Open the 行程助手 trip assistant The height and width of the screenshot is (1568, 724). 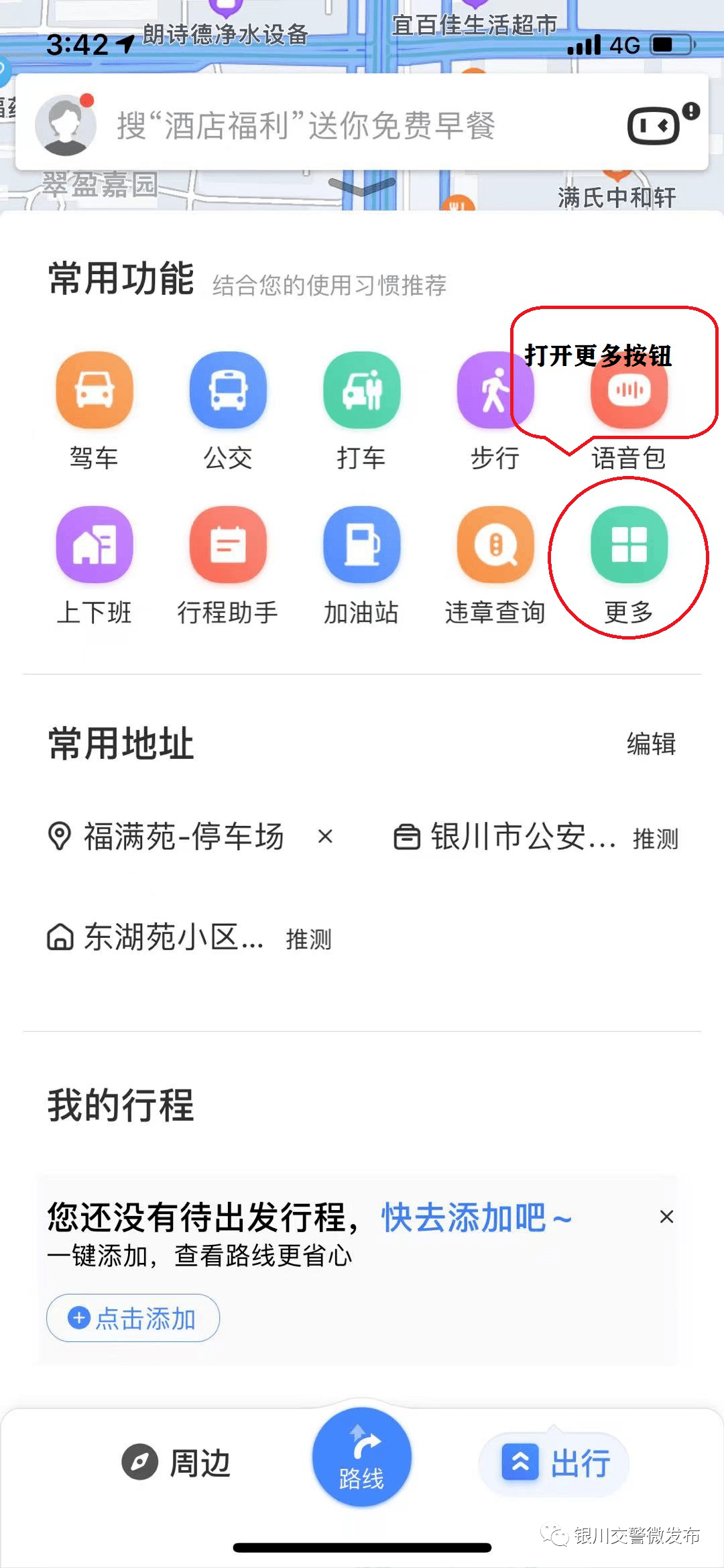pos(227,544)
